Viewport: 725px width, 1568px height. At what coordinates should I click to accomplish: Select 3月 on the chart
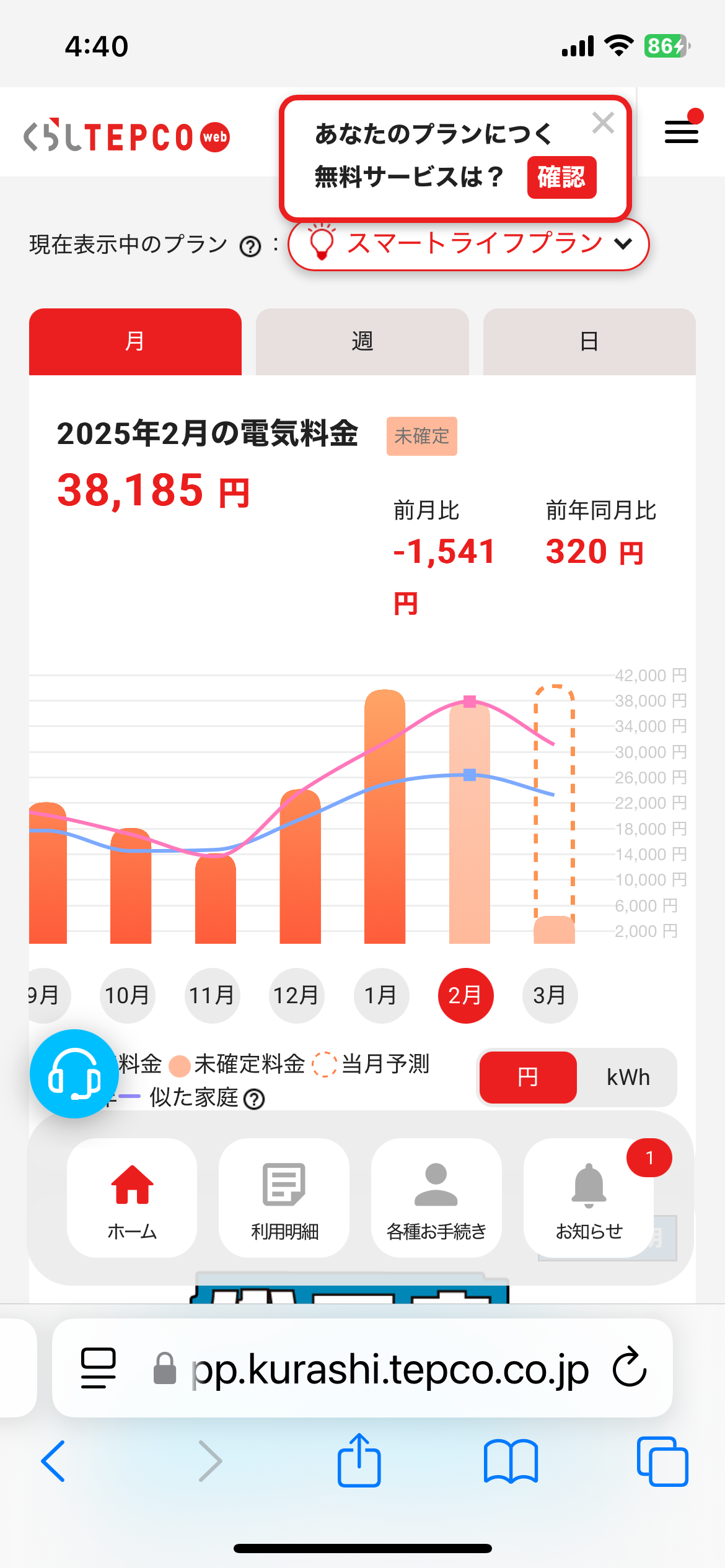pyautogui.click(x=550, y=995)
